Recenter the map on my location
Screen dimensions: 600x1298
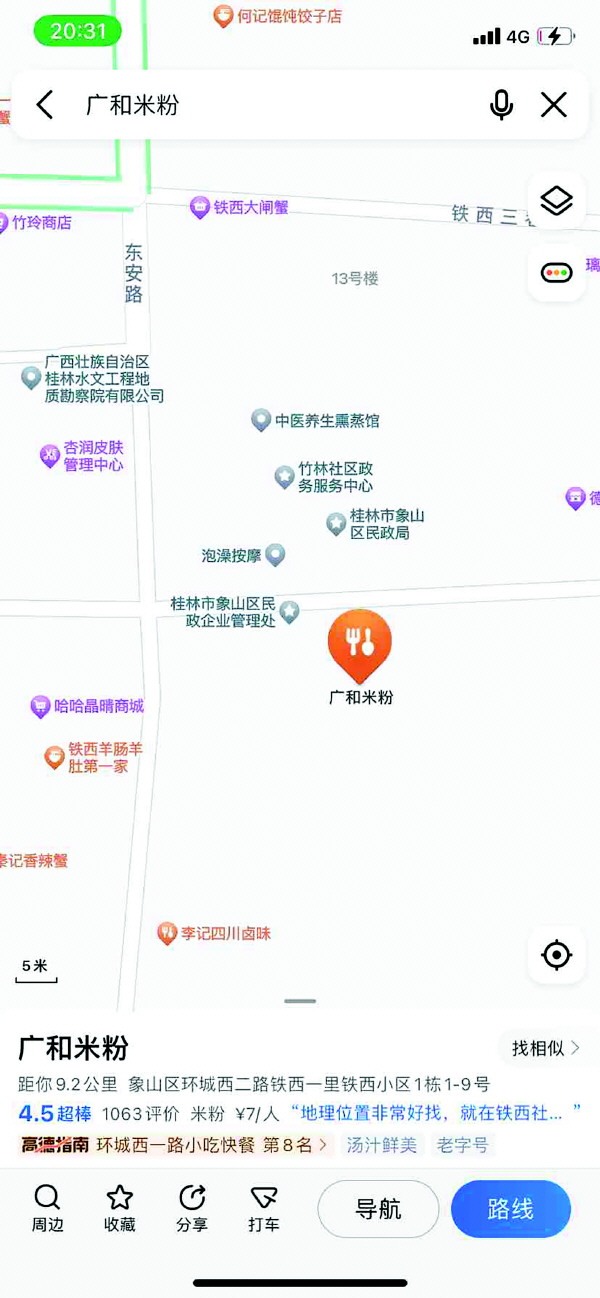[556, 955]
